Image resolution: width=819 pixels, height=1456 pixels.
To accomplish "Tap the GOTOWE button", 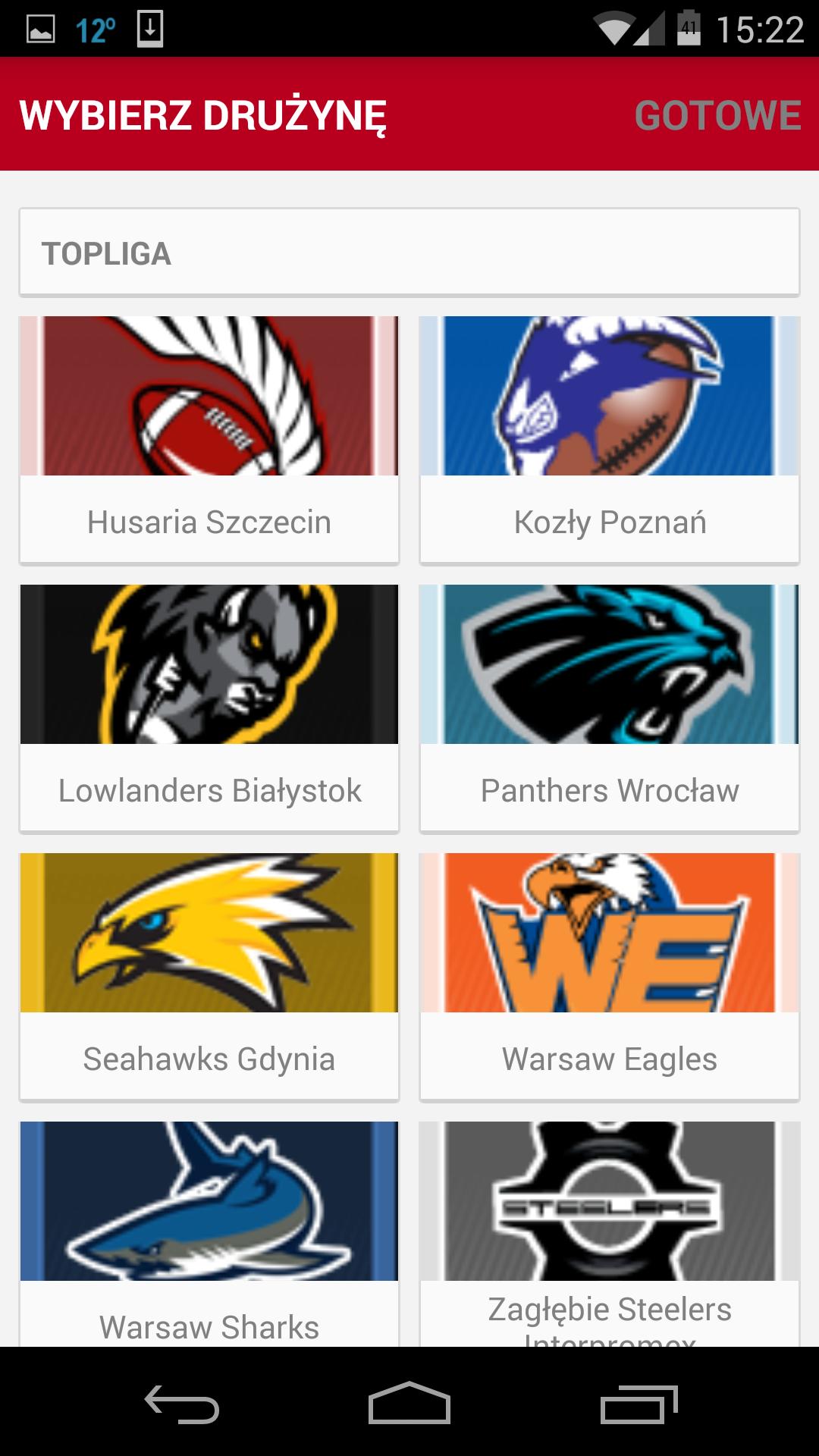I will pyautogui.click(x=717, y=115).
